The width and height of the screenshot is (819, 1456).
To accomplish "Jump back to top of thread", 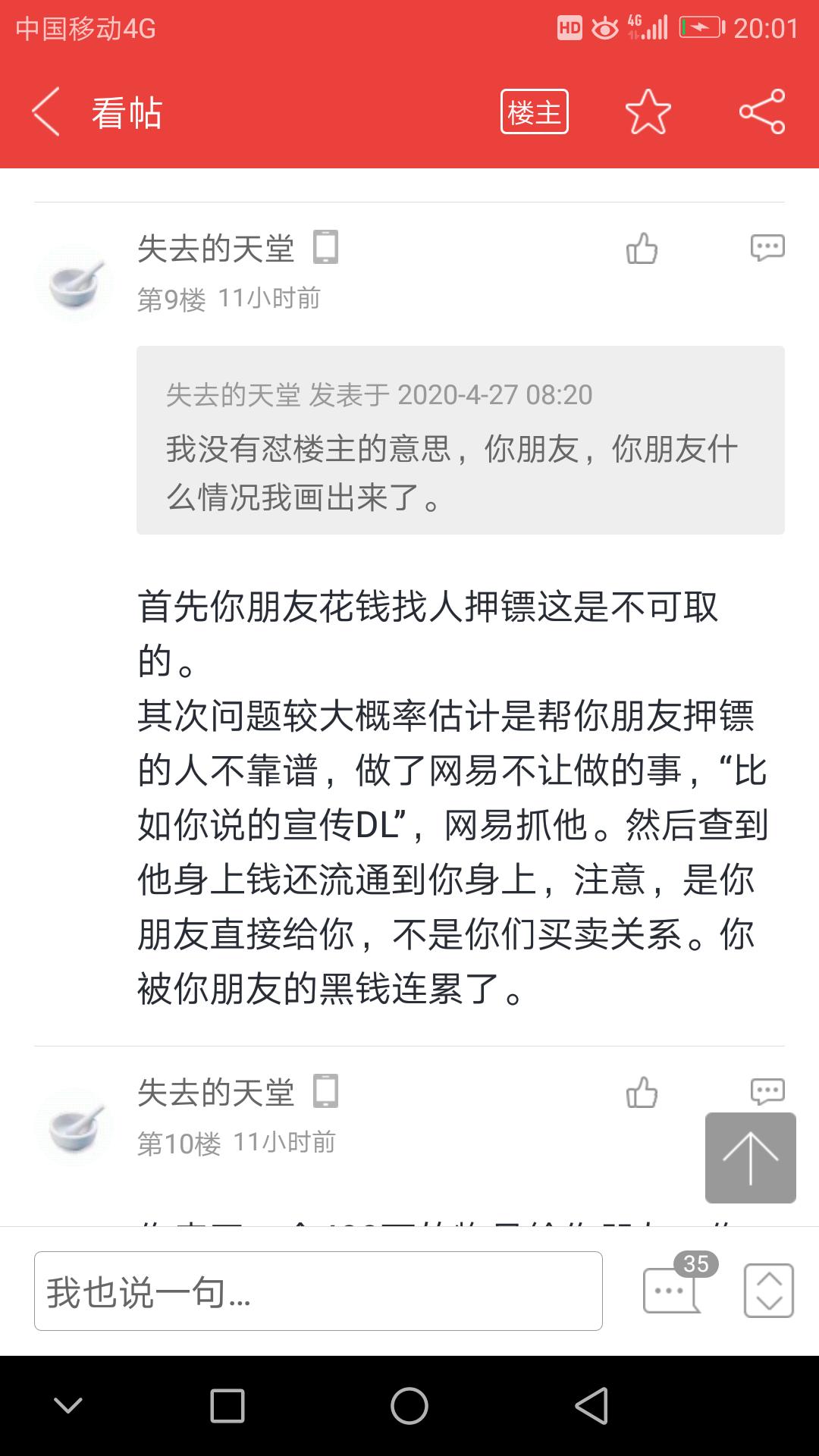I will click(x=750, y=1157).
